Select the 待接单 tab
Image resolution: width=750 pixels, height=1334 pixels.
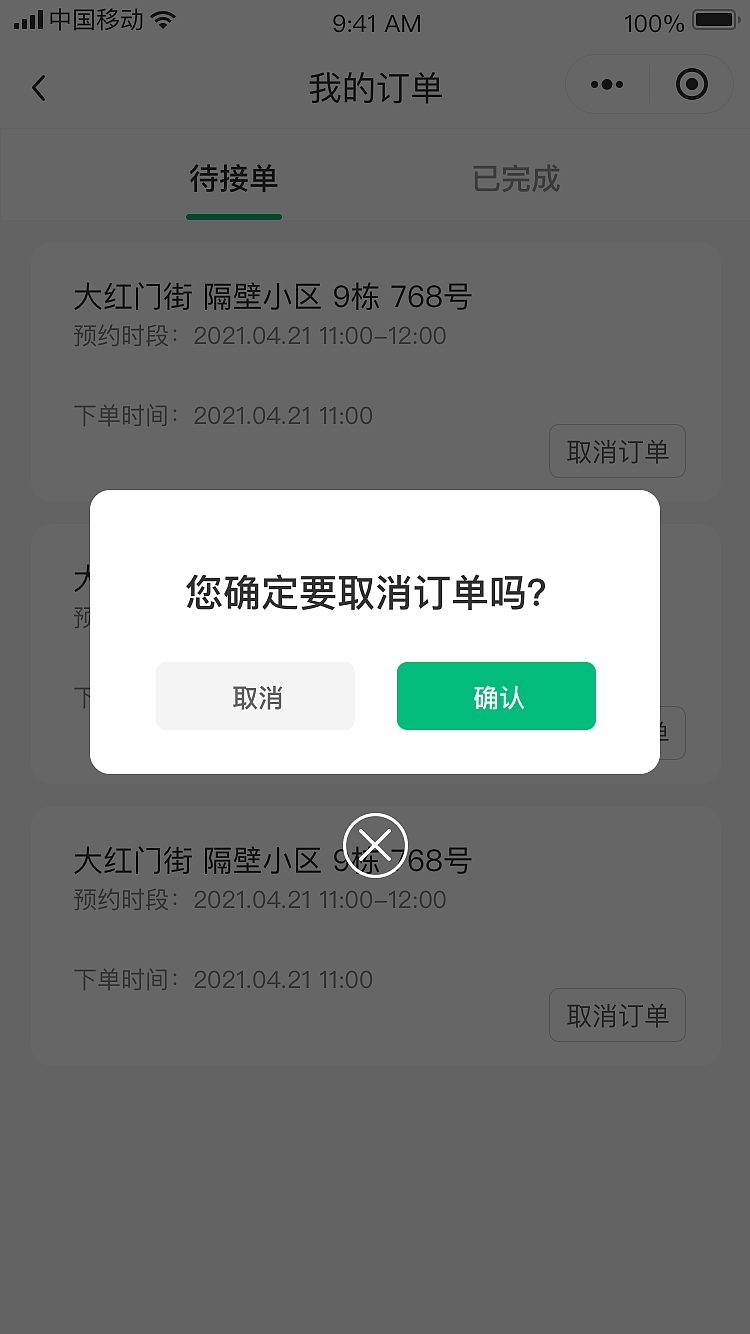coord(234,178)
